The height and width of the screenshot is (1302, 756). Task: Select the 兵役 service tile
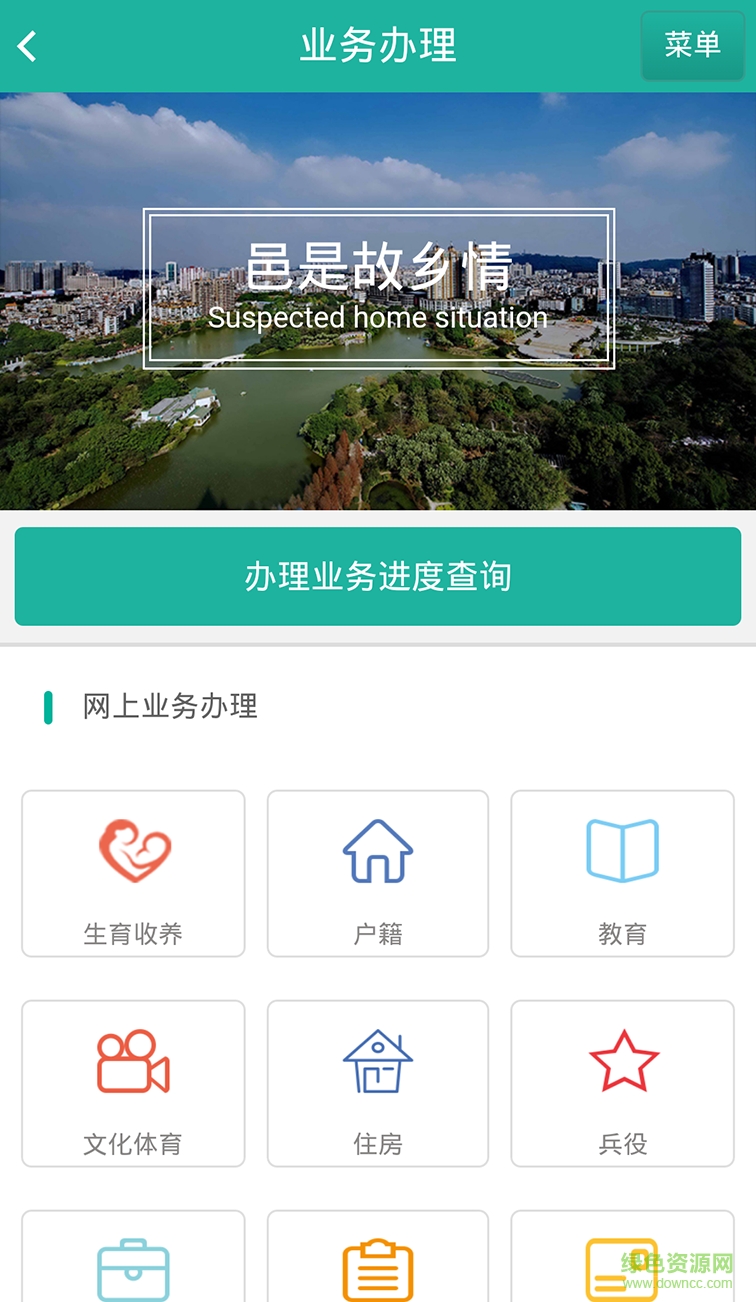tap(622, 1083)
